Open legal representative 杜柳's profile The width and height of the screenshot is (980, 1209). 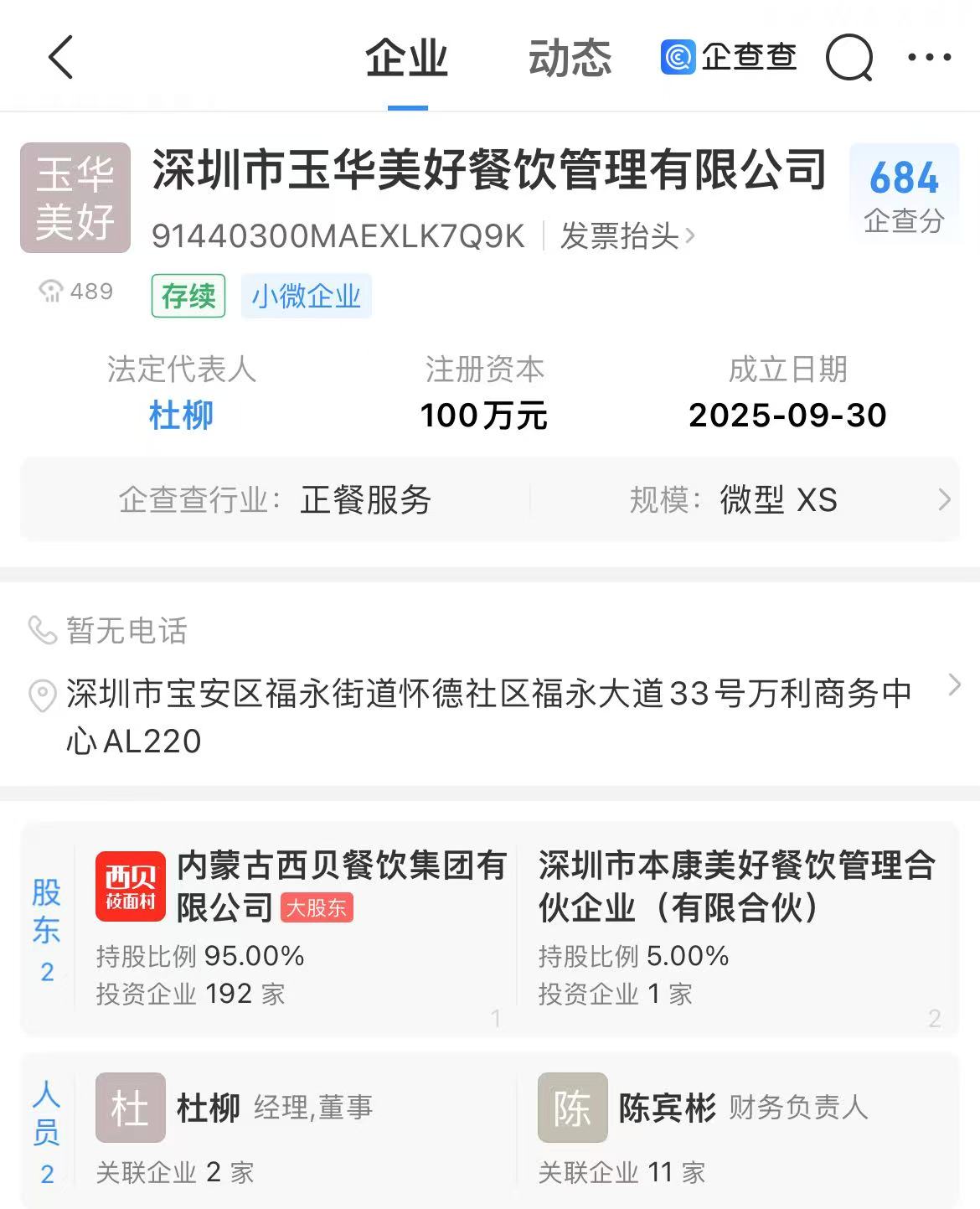181,415
